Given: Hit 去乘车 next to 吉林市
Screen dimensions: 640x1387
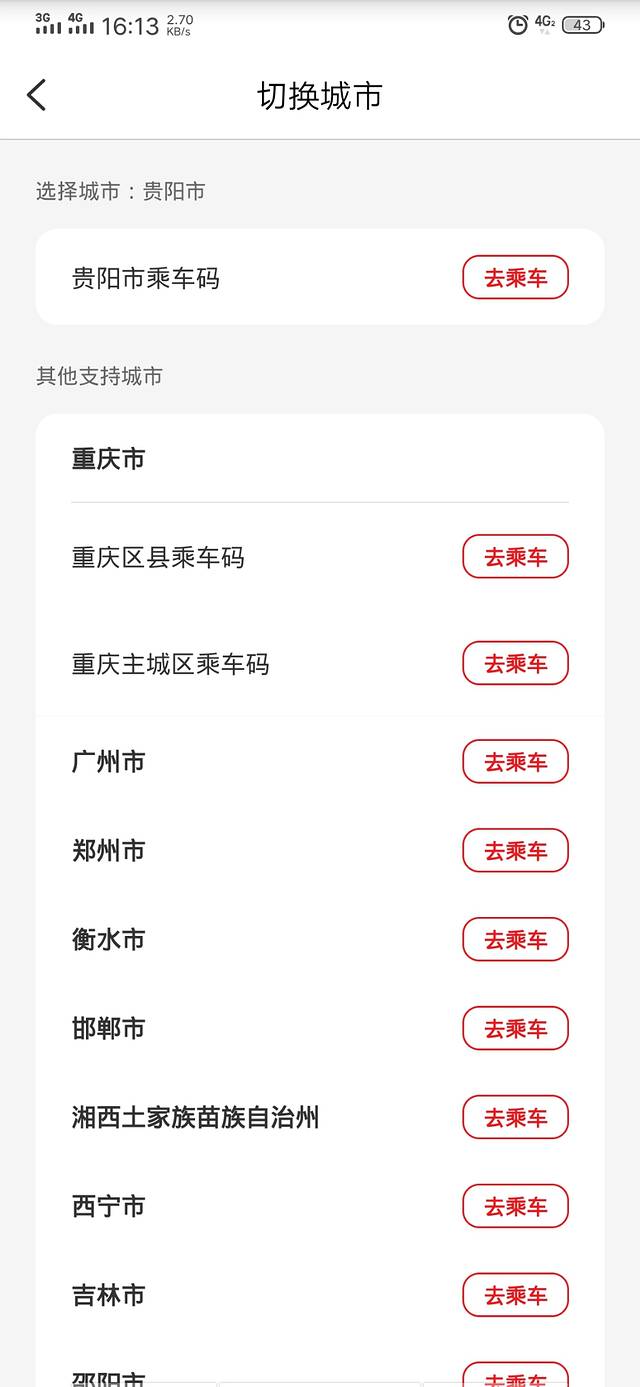Looking at the screenshot, I should point(515,1295).
